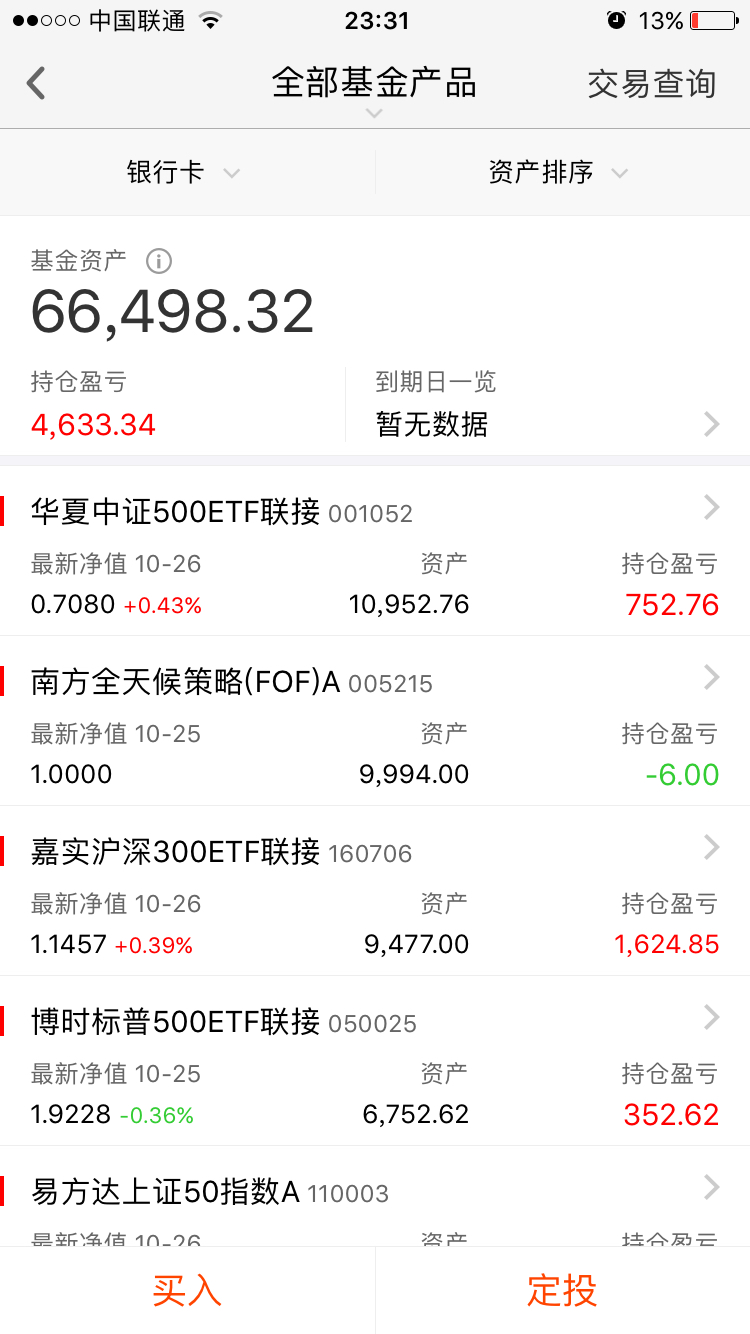Open the 到期日一览 maturity overview
The height and width of the screenshot is (1334, 750).
[548, 405]
